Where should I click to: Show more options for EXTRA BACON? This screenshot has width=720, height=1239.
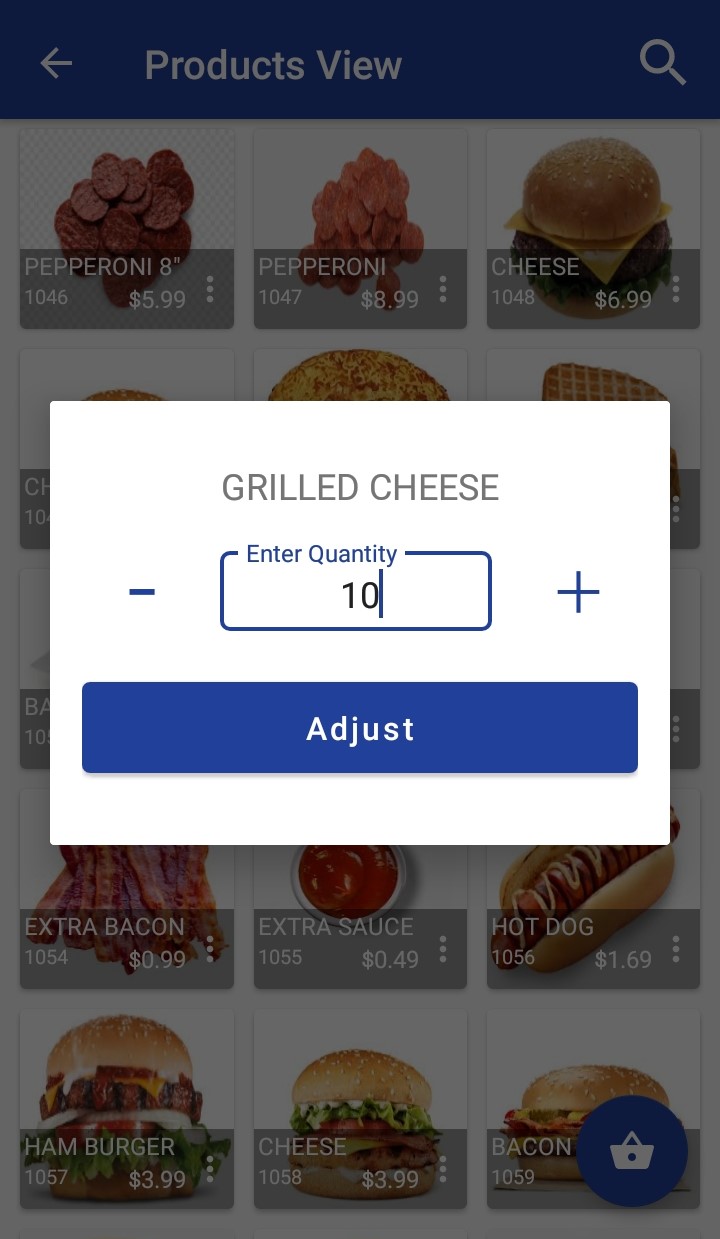pos(210,950)
